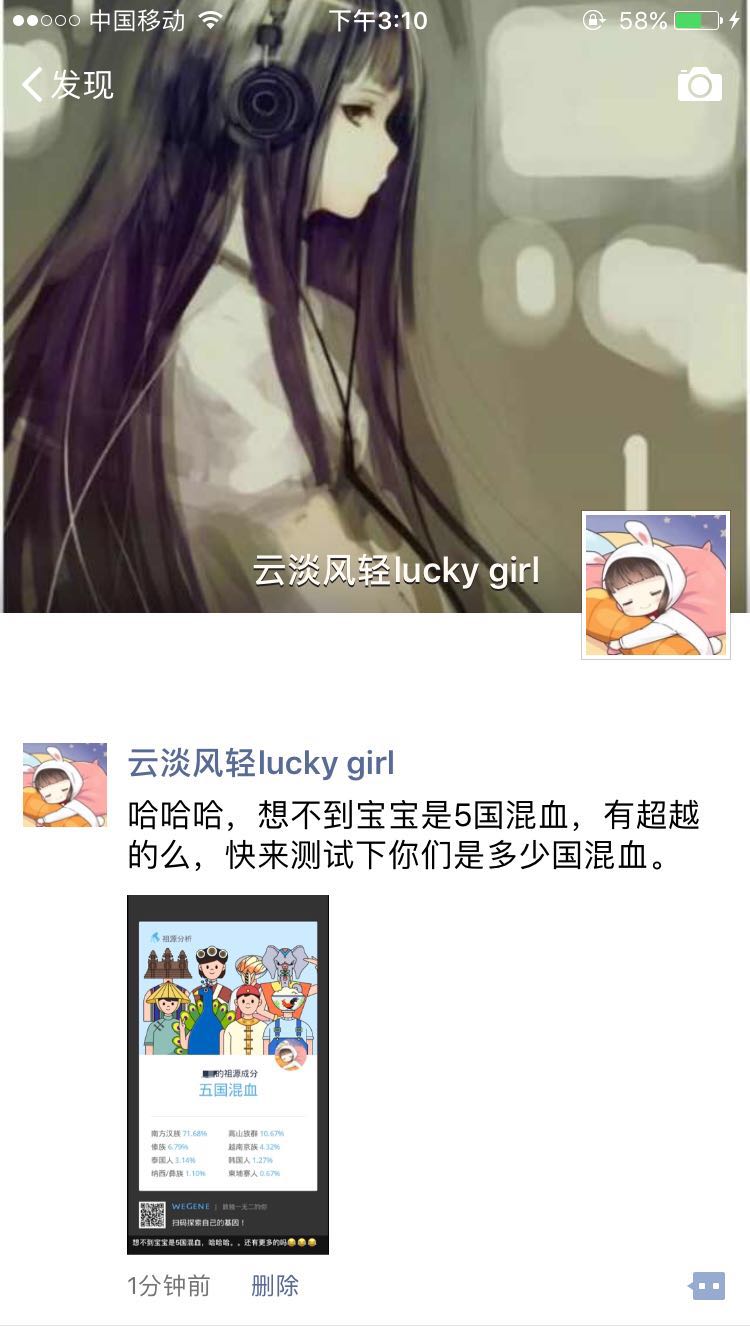Open the profile avatar on the cover photo
This screenshot has width=750, height=1334.
point(656,585)
